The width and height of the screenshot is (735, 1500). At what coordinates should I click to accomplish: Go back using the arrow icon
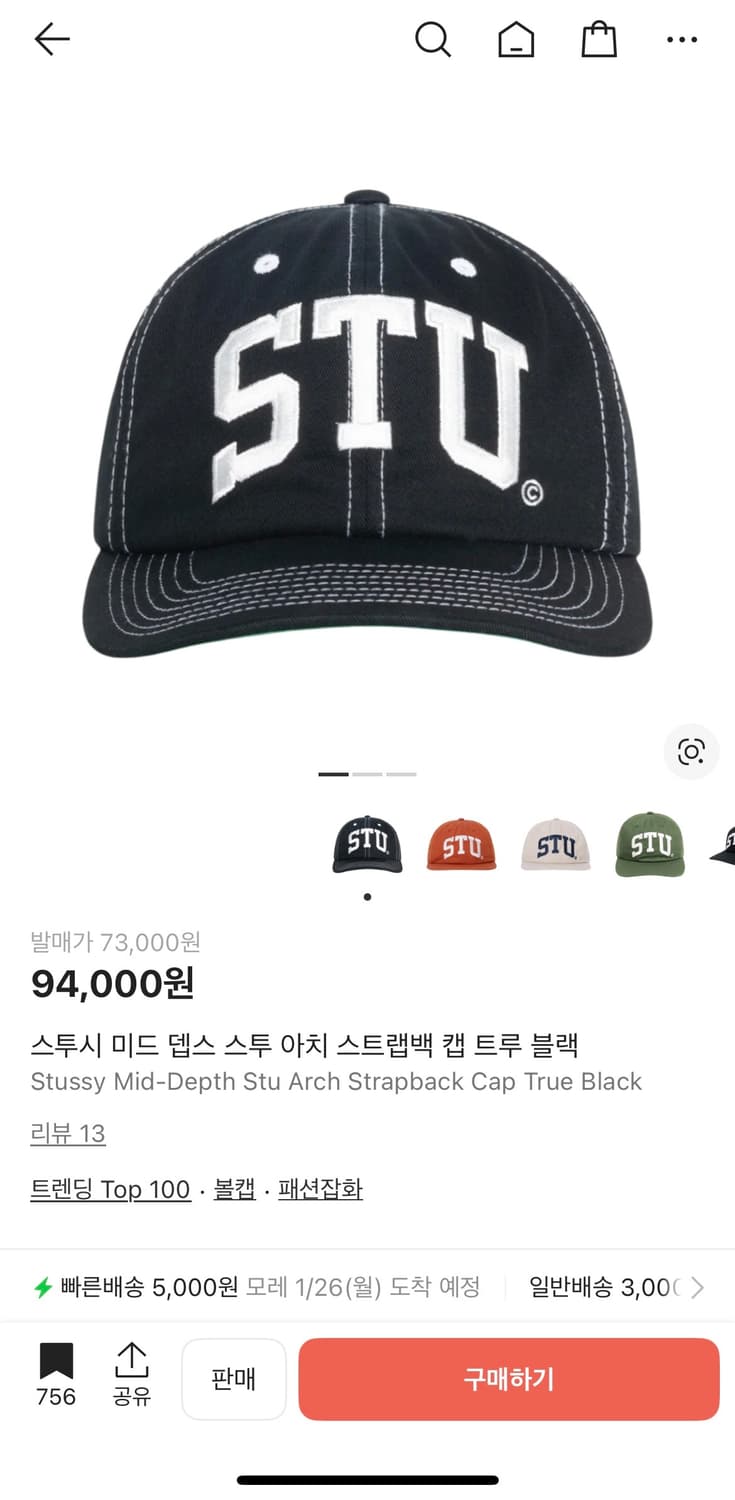[x=50, y=40]
